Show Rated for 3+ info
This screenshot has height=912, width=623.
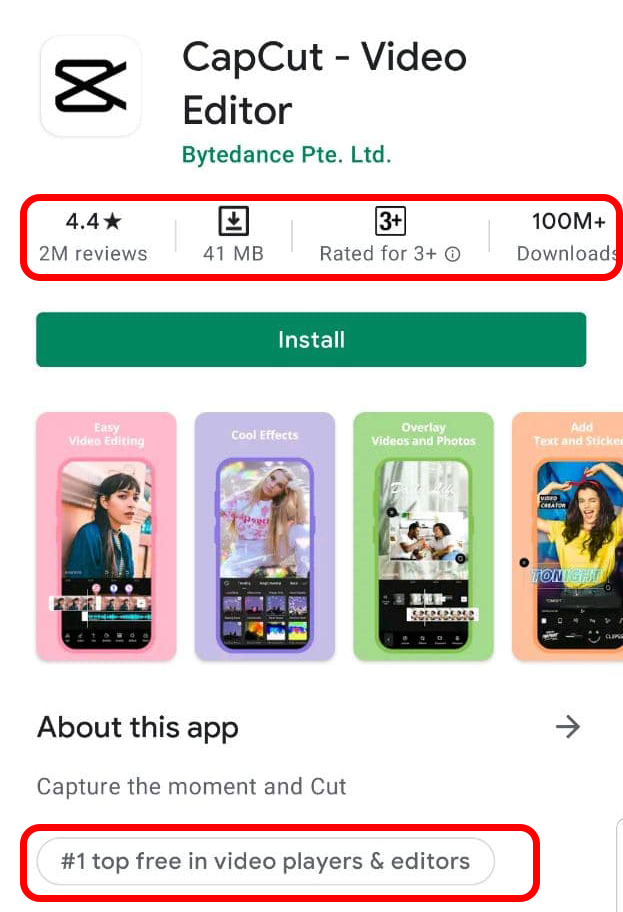[x=452, y=255]
